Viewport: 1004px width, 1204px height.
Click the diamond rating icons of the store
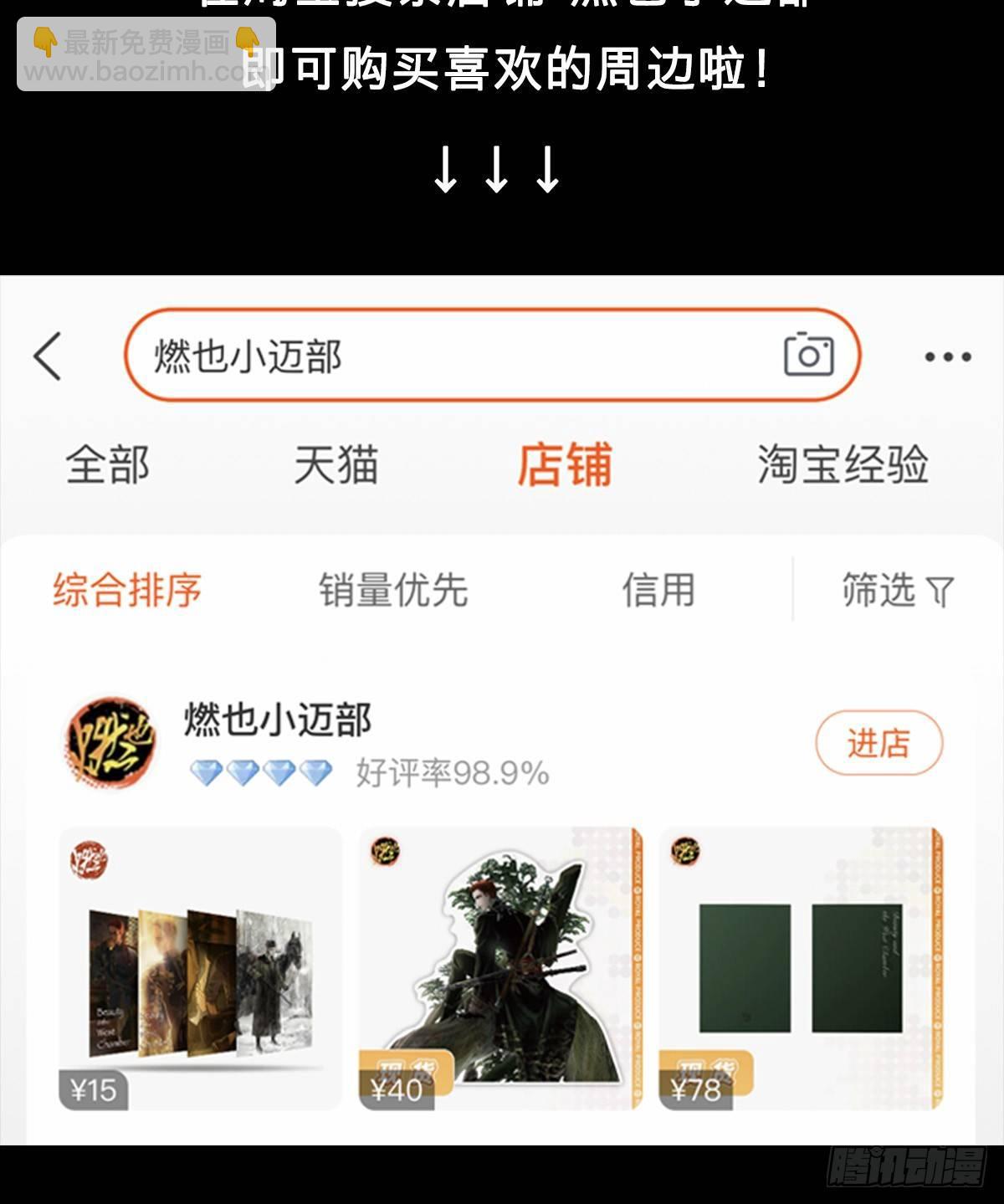point(259,774)
